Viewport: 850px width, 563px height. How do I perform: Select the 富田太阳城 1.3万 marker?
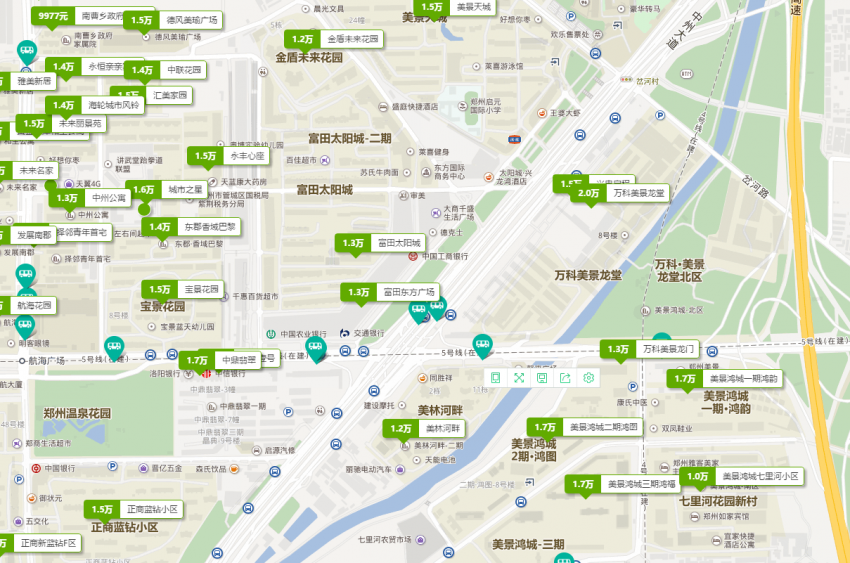pos(381,243)
